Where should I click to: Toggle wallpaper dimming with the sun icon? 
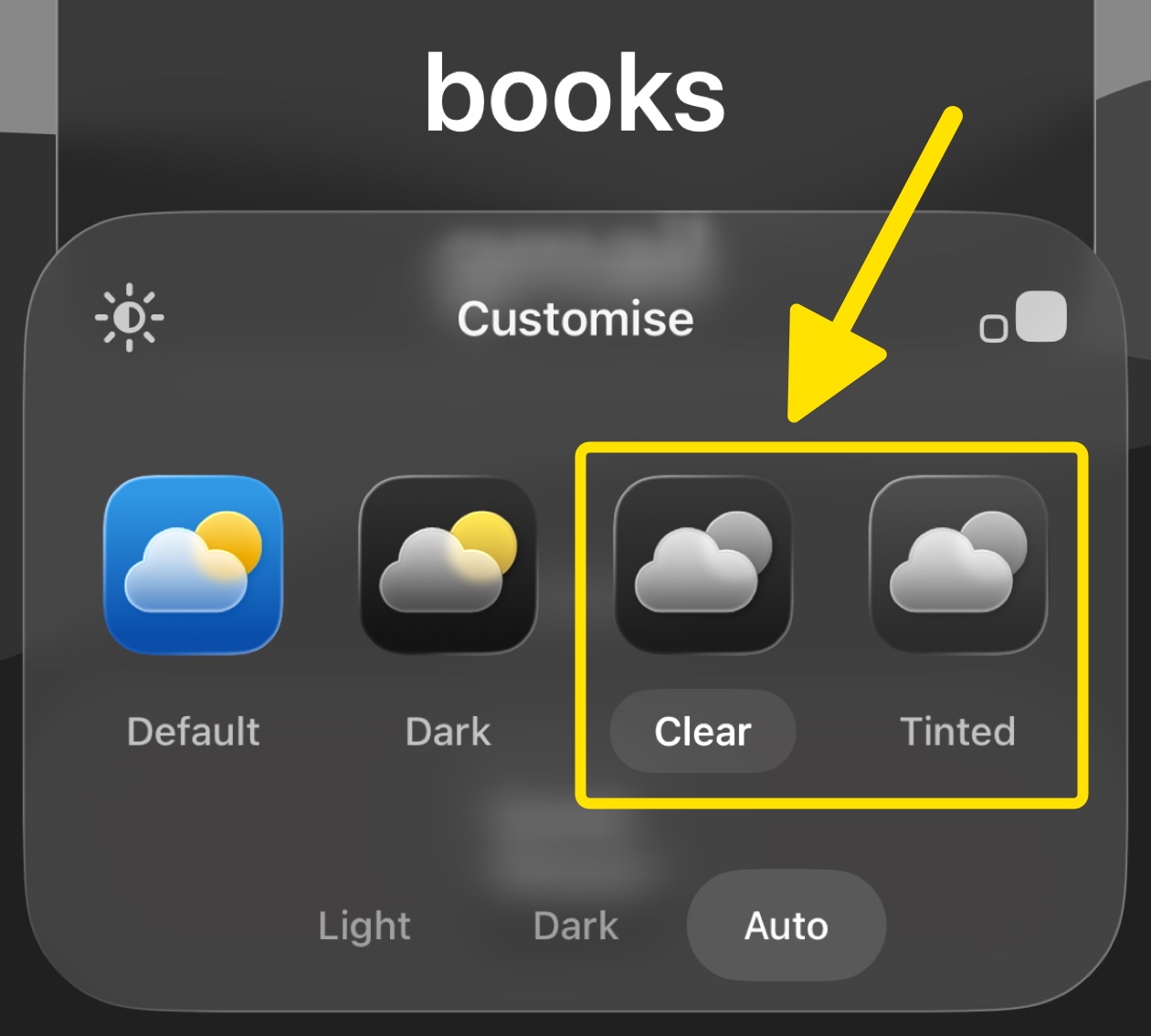click(129, 318)
